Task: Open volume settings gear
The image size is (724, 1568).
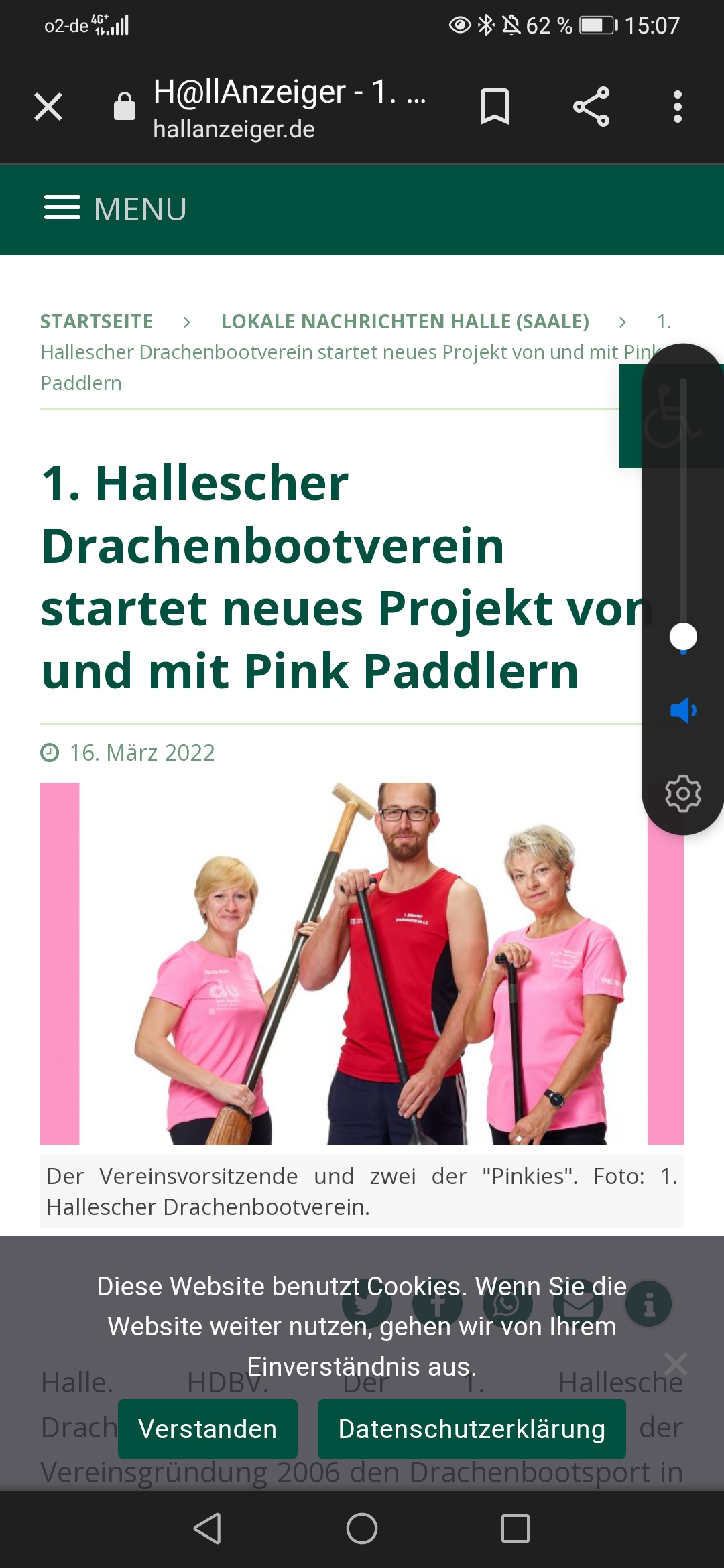Action: (683, 794)
